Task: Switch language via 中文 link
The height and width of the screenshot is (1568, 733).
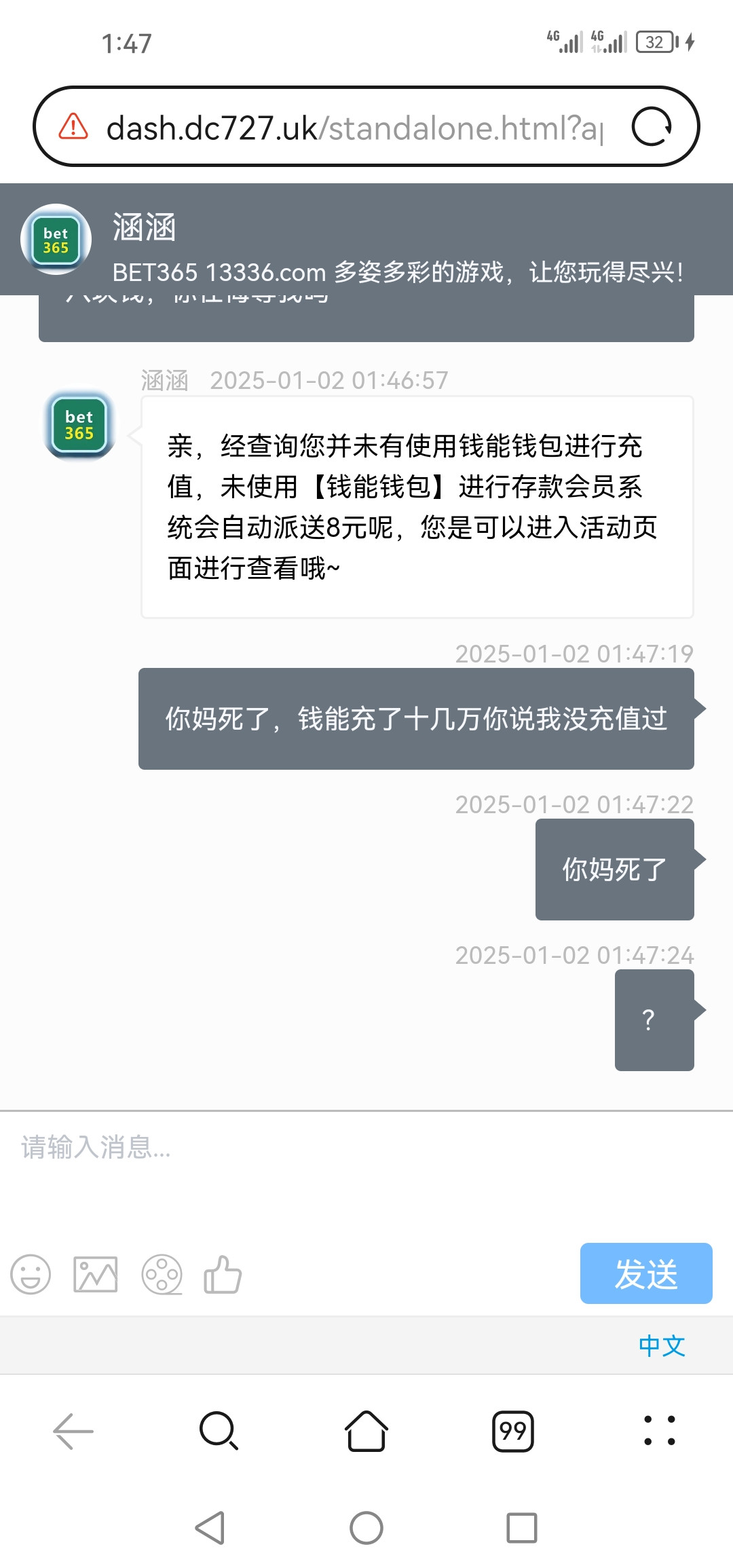Action: point(662,1345)
